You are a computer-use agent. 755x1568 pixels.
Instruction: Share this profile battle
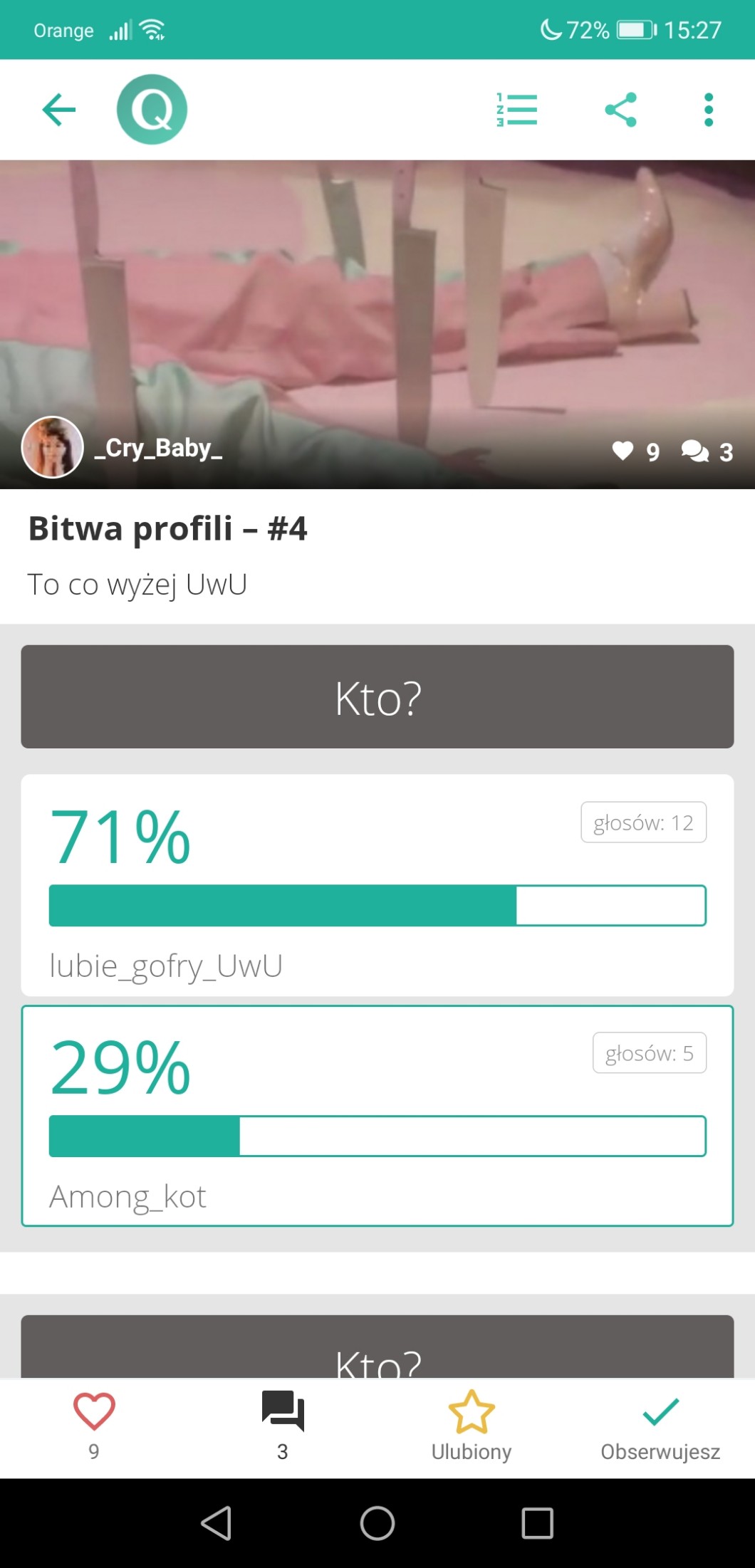click(620, 110)
